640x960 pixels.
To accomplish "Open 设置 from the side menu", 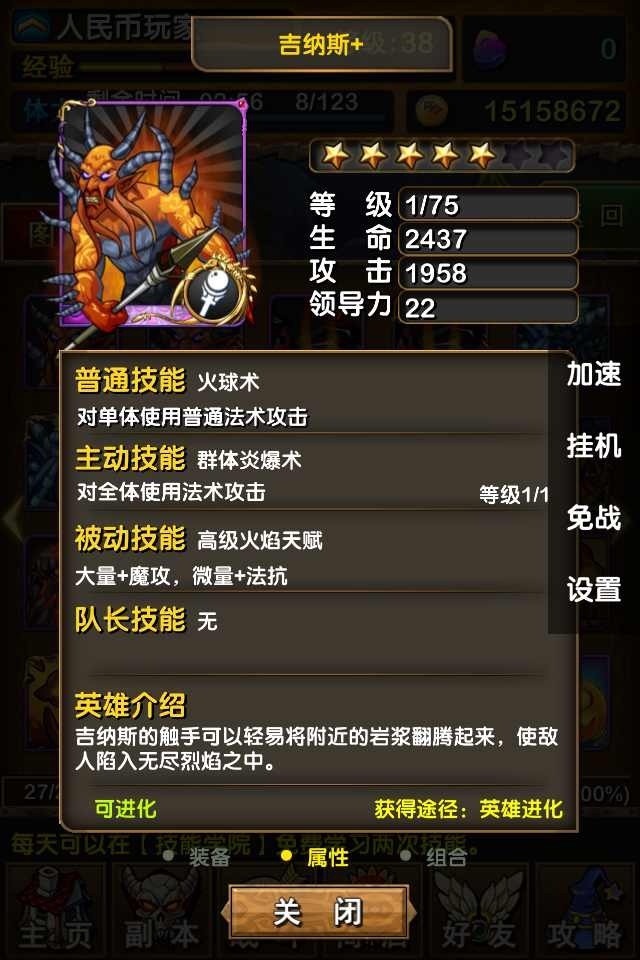I will [594, 590].
